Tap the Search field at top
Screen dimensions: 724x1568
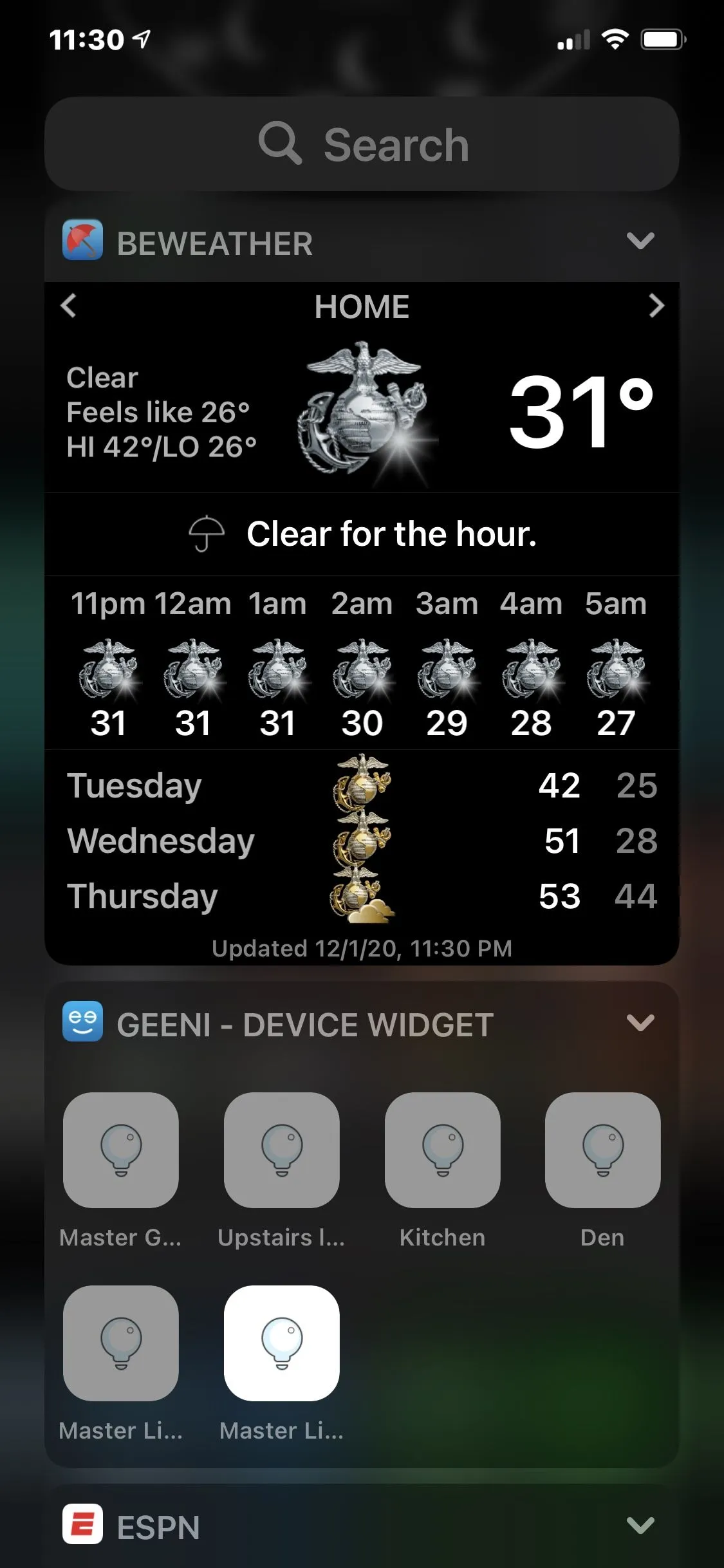(362, 144)
